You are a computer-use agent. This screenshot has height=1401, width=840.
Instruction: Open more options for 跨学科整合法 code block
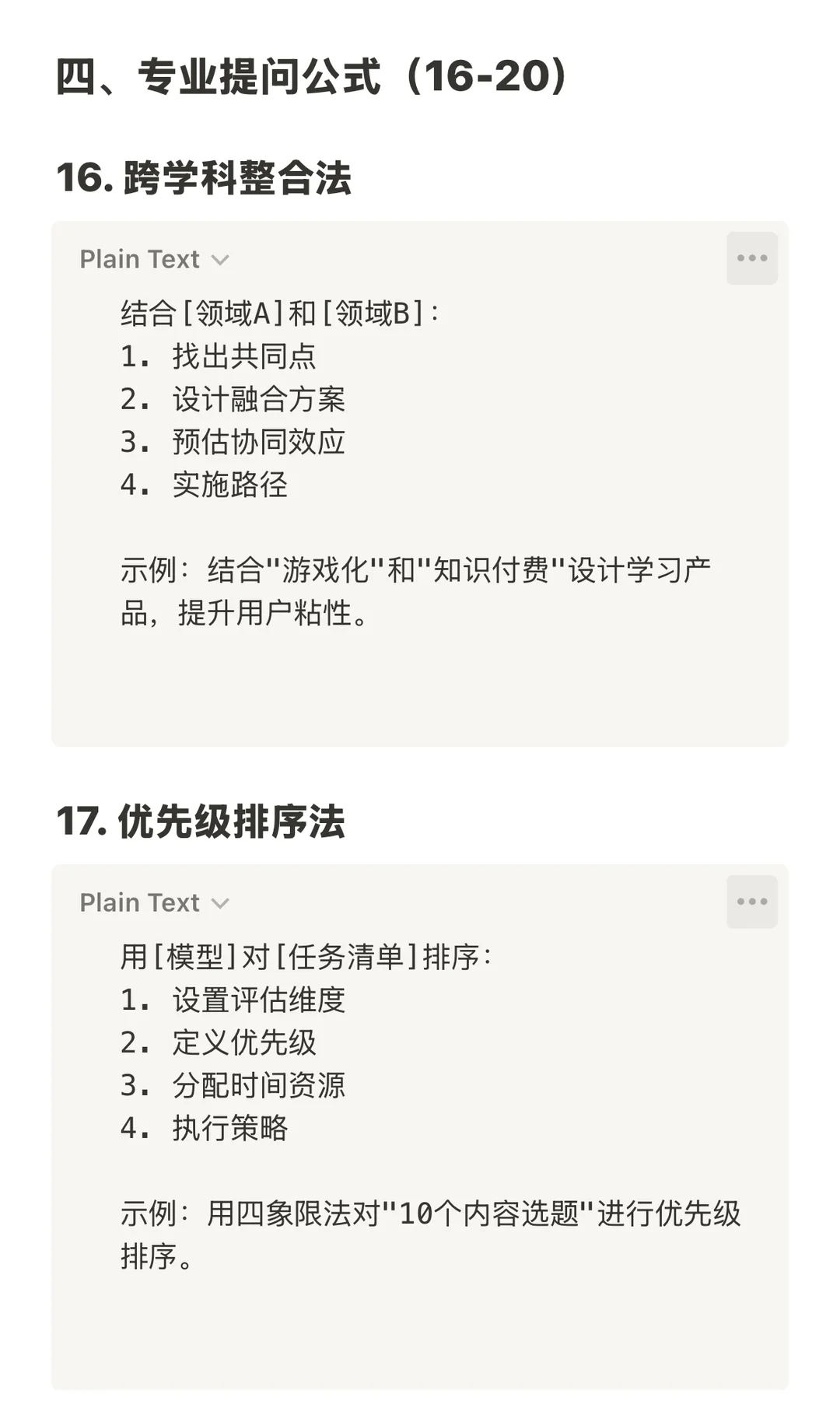(752, 258)
